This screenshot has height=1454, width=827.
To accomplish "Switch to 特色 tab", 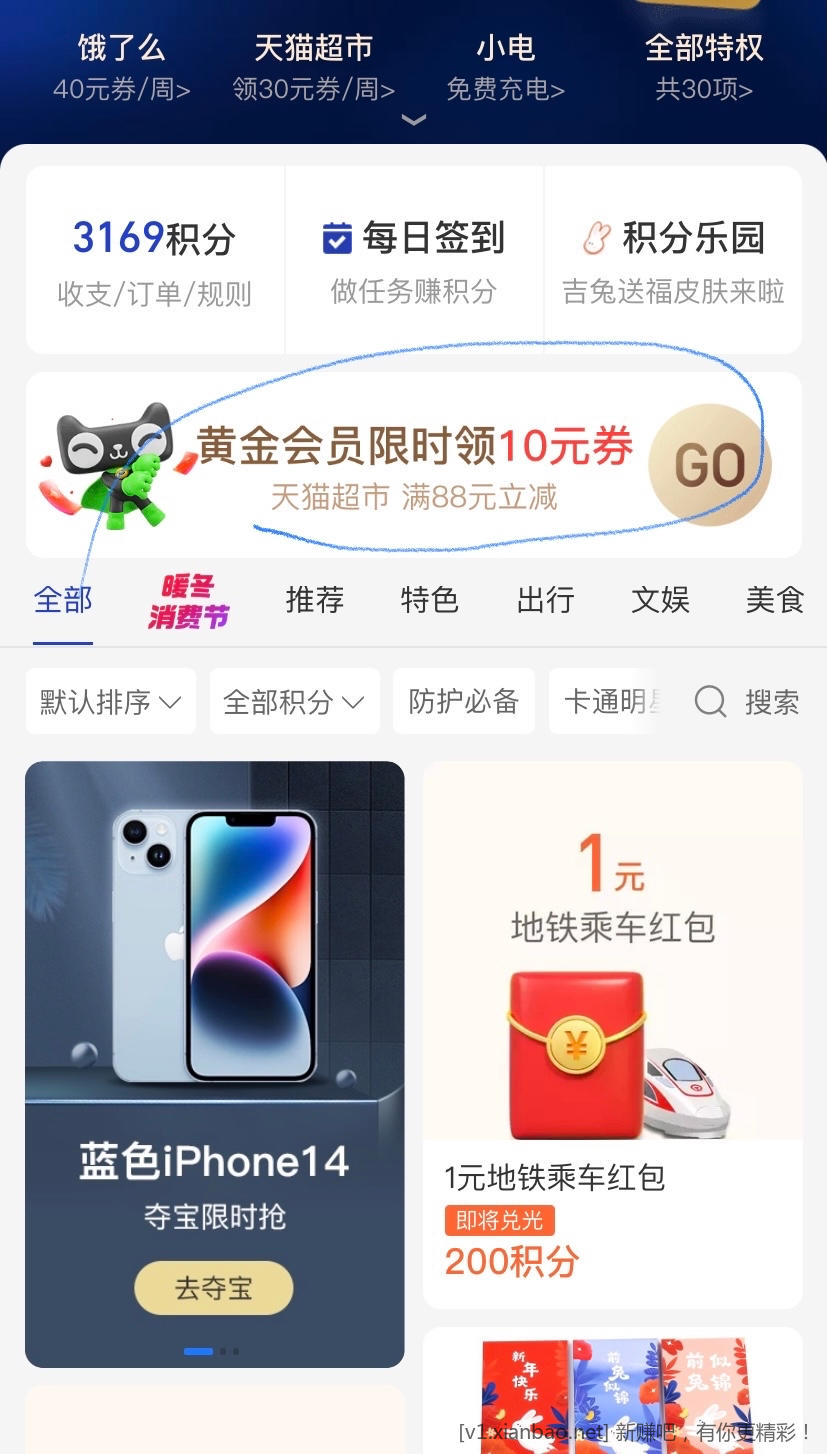I will click(429, 600).
